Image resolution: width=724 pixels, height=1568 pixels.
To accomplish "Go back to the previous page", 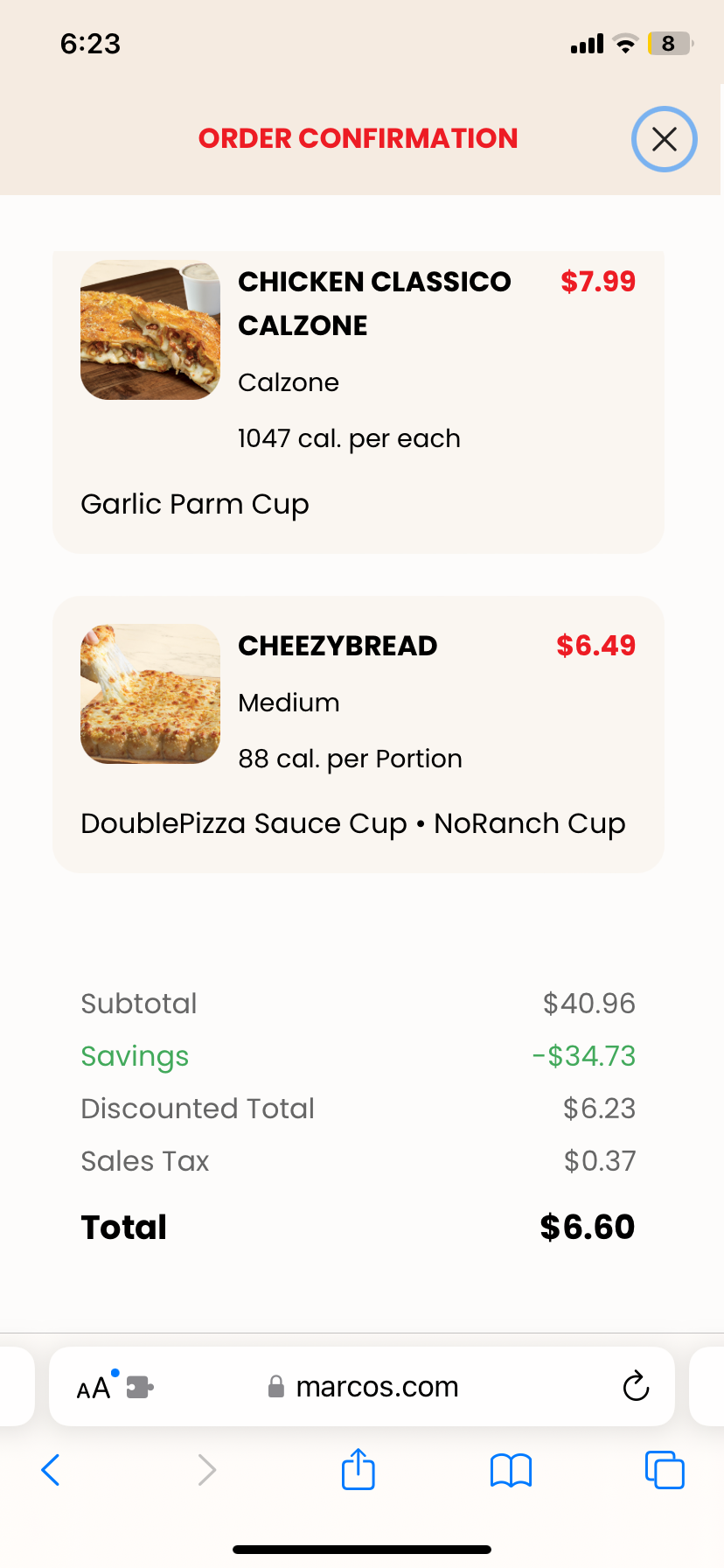I will (51, 1470).
